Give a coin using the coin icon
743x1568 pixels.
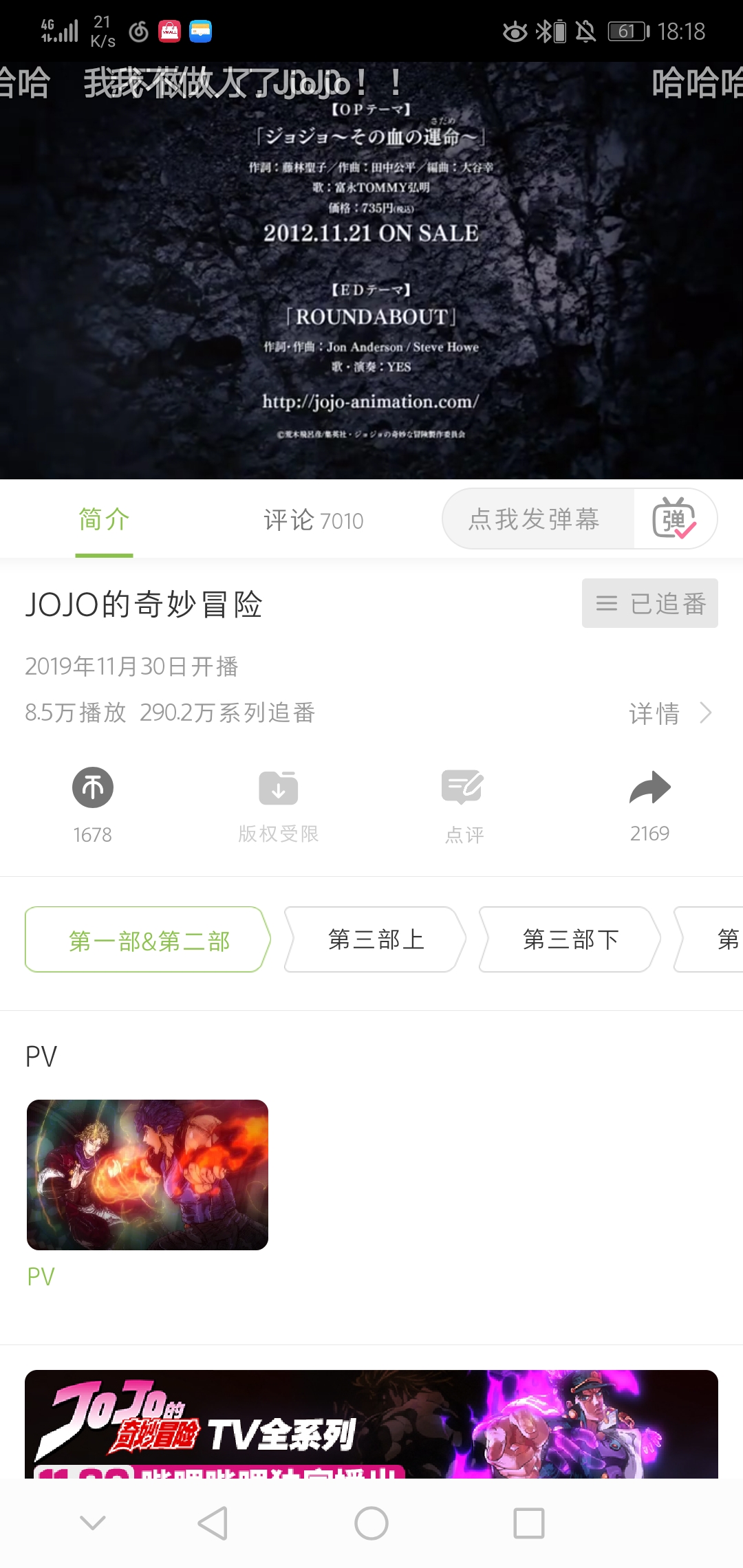(92, 787)
